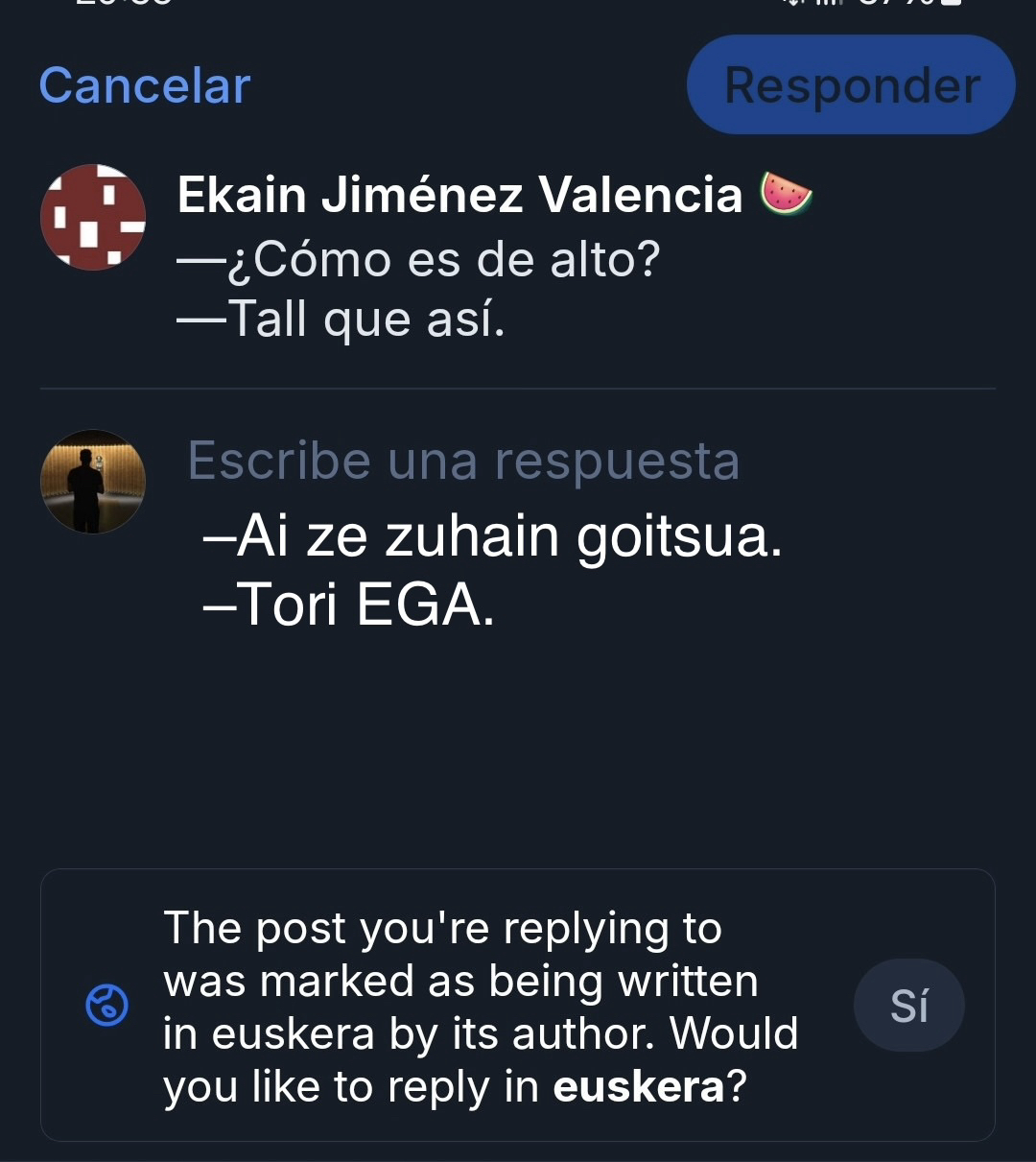Cancel the reply draft
Image resolution: width=1036 pixels, height=1162 pixels.
click(145, 85)
